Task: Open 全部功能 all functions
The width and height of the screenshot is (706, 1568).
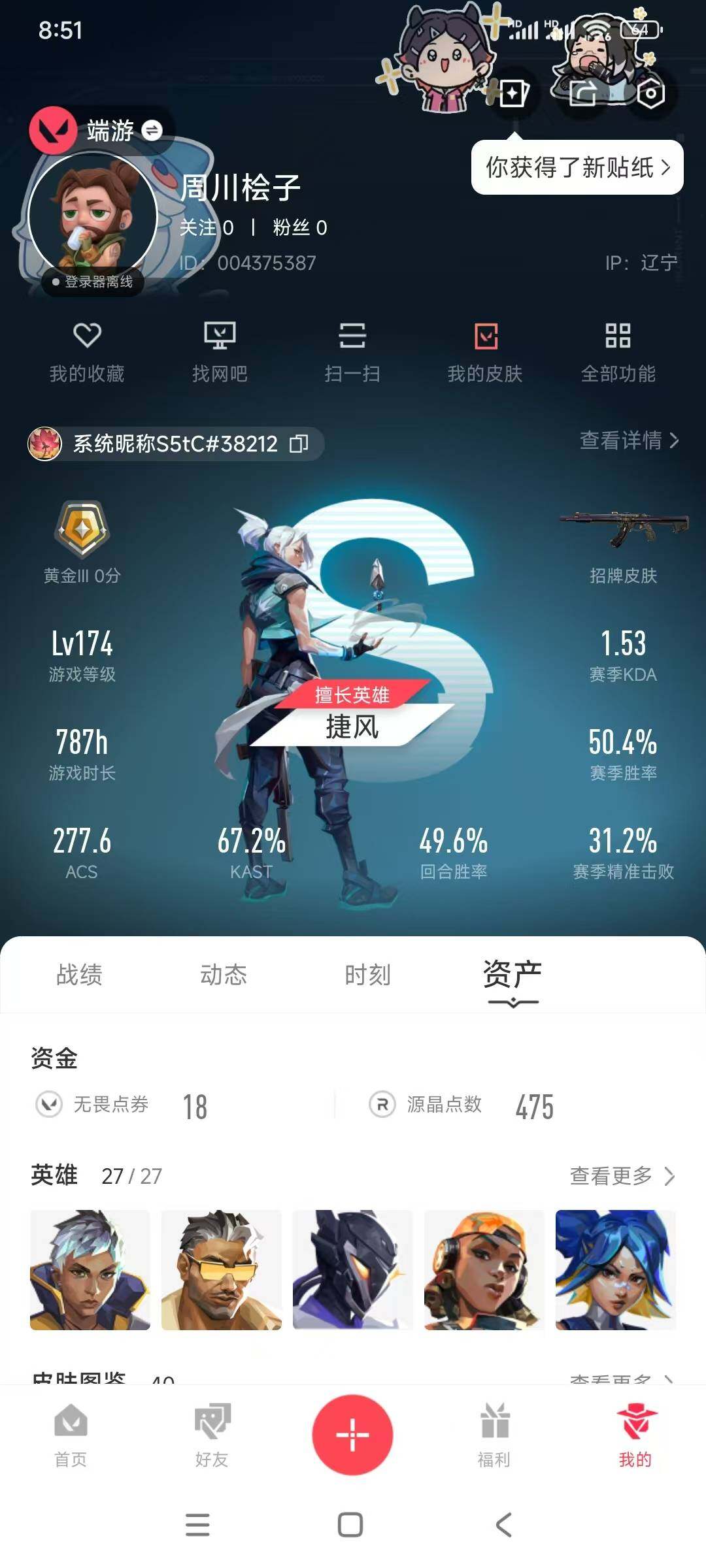Action: point(618,353)
